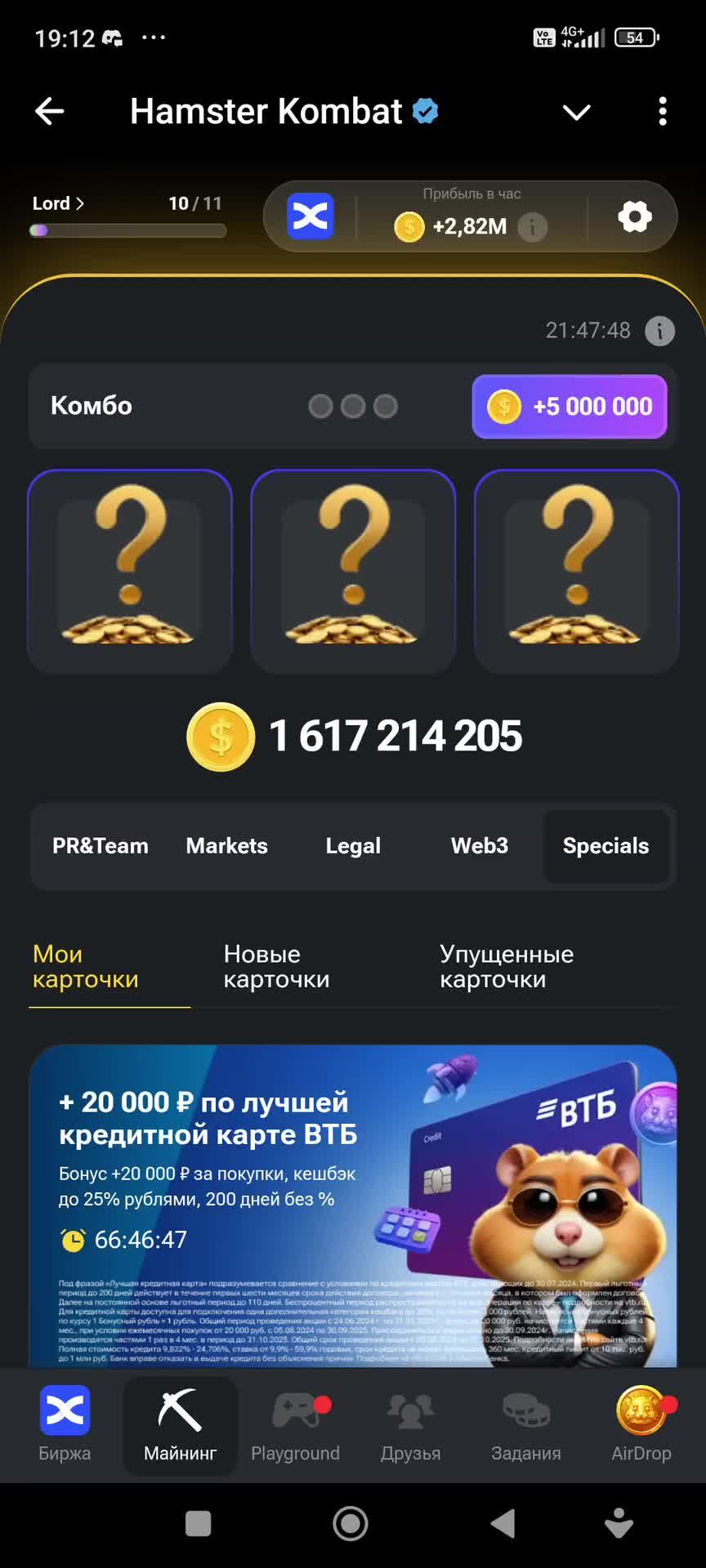Open the Lord level progress
Viewport: 706px width, 1568px height.
point(59,203)
